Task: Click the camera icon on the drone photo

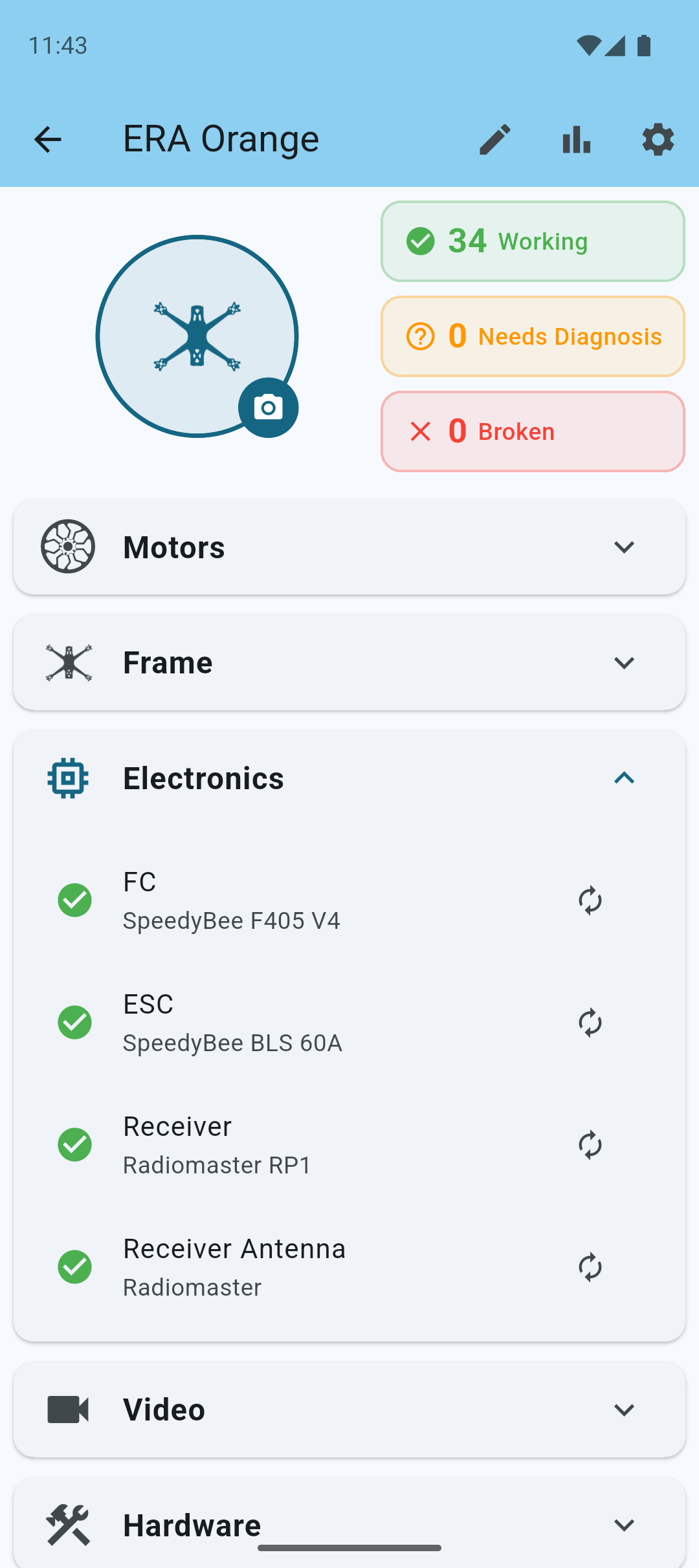Action: 268,408
